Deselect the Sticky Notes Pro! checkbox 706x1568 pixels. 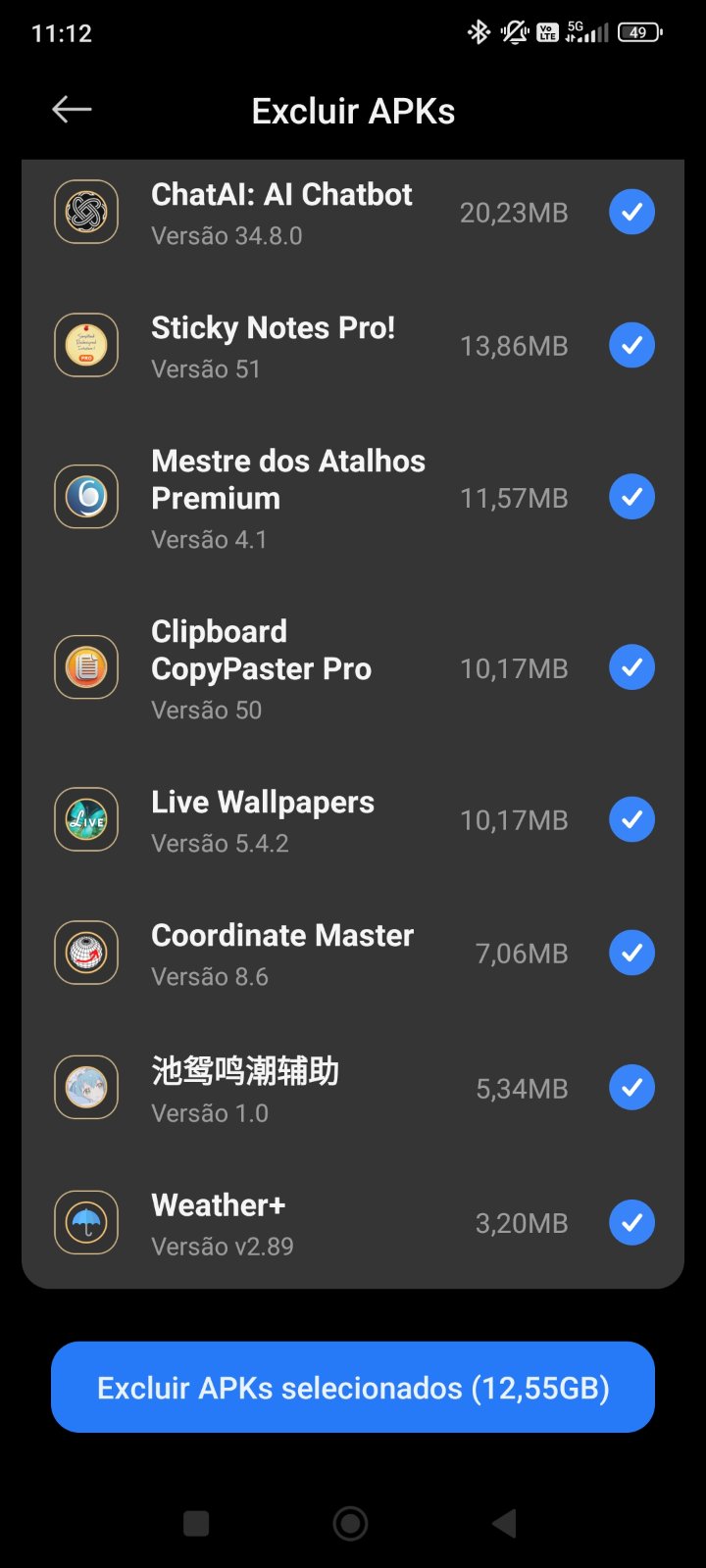click(631, 345)
